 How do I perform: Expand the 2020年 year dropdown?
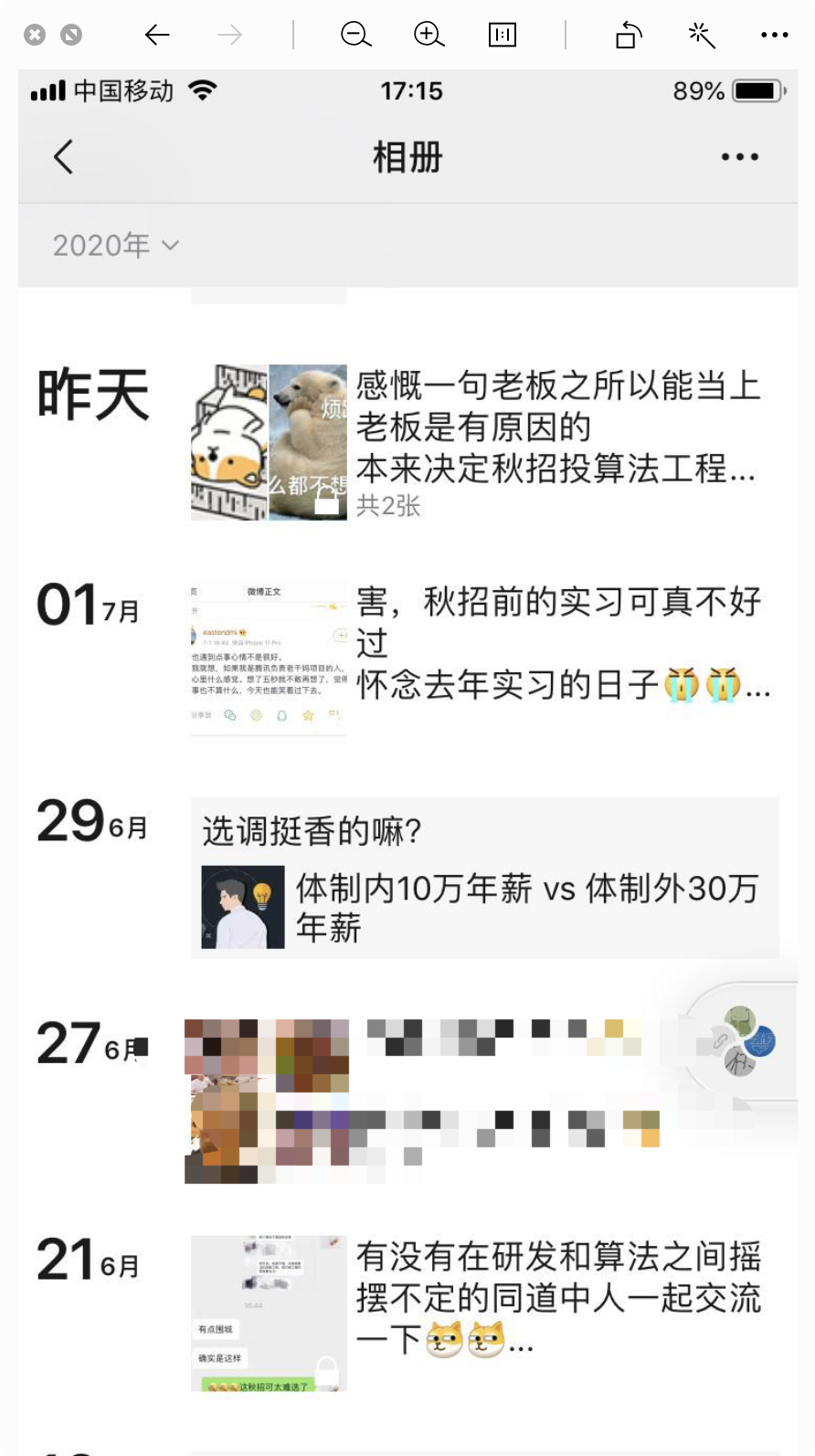tap(115, 246)
